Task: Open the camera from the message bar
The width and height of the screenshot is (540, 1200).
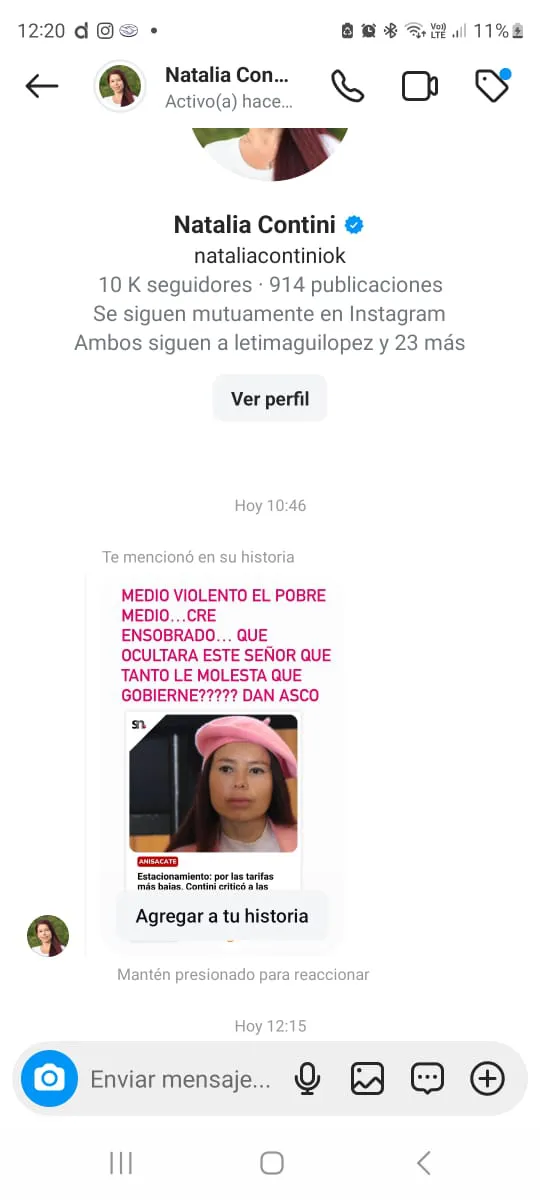Action: [49, 1079]
